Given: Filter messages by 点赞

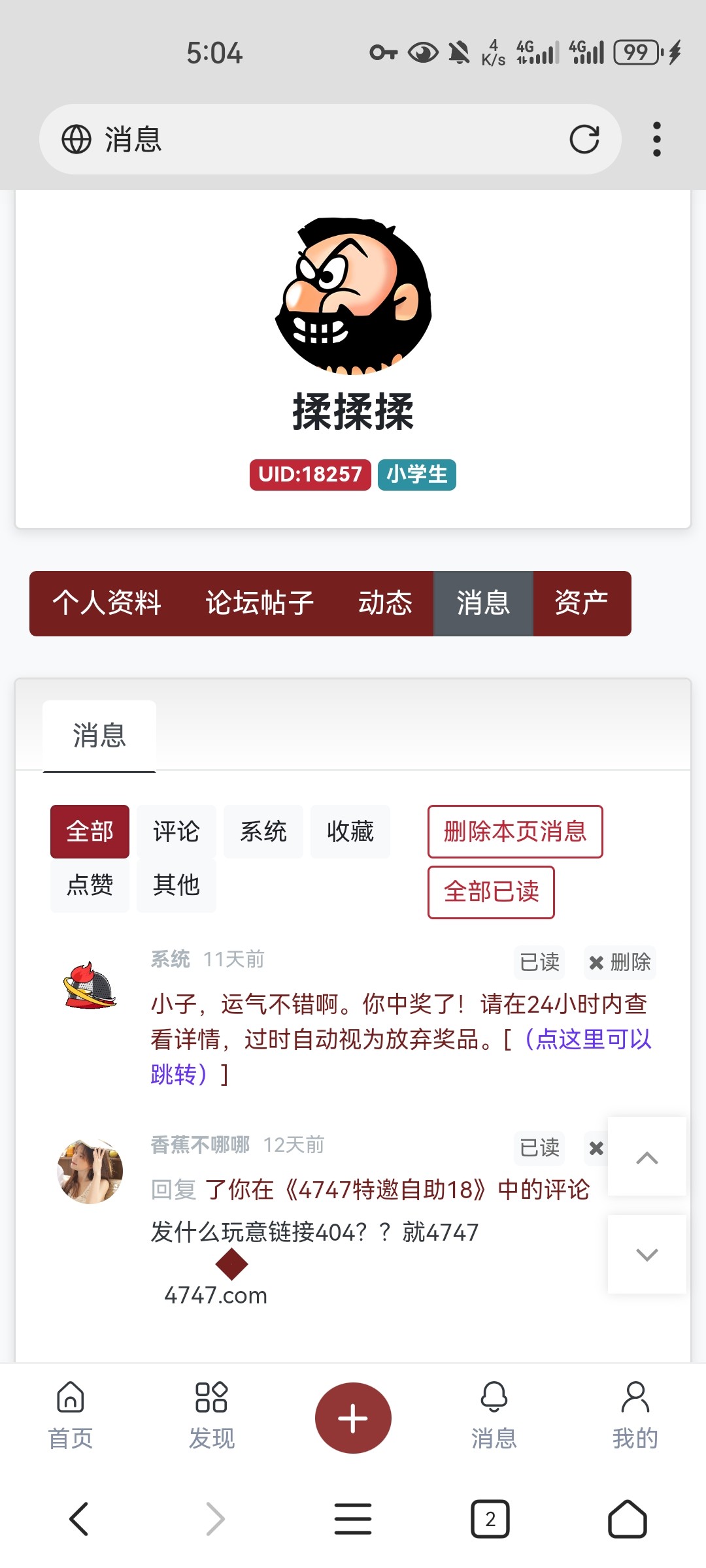Looking at the screenshot, I should (x=90, y=885).
